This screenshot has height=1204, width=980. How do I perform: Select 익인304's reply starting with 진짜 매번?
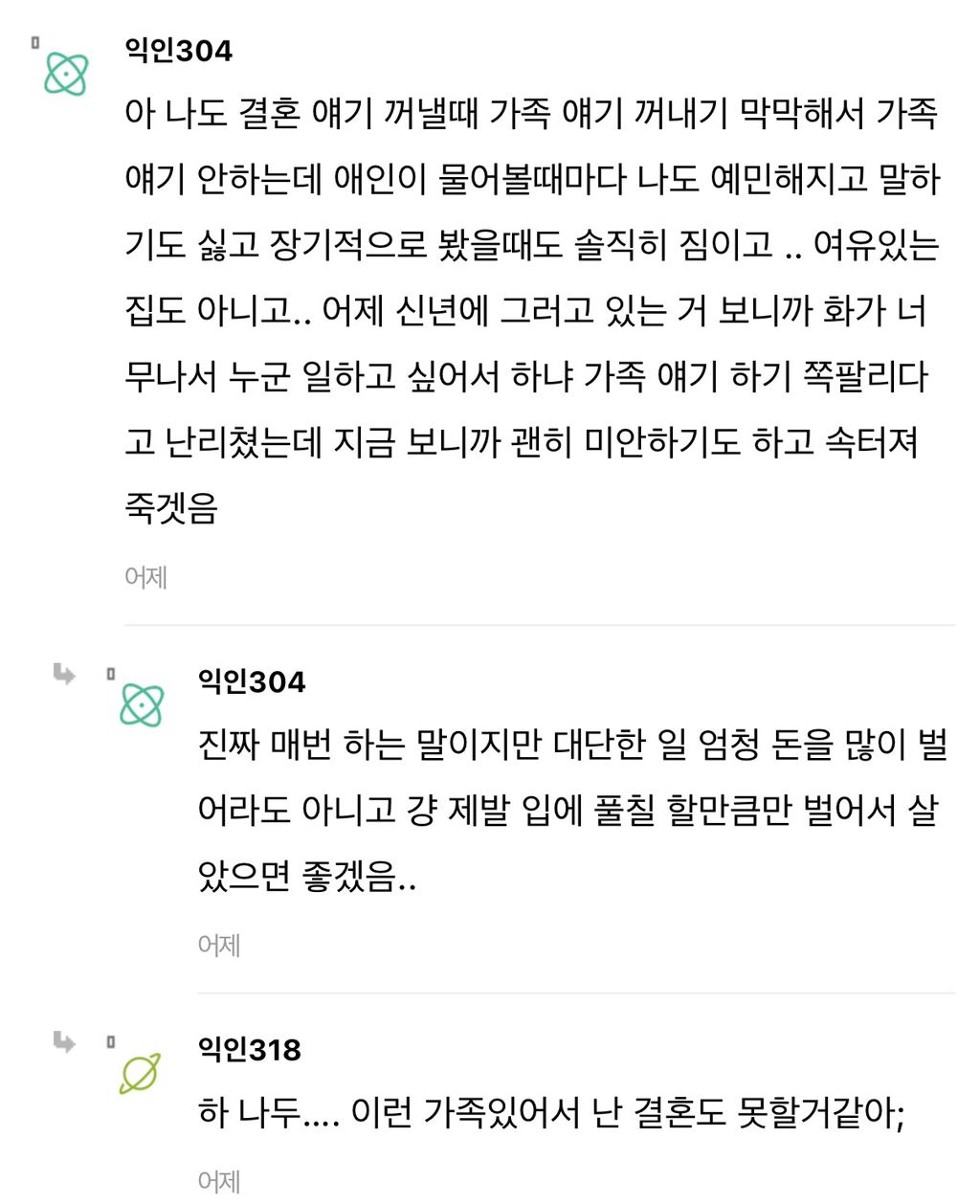coord(572,811)
